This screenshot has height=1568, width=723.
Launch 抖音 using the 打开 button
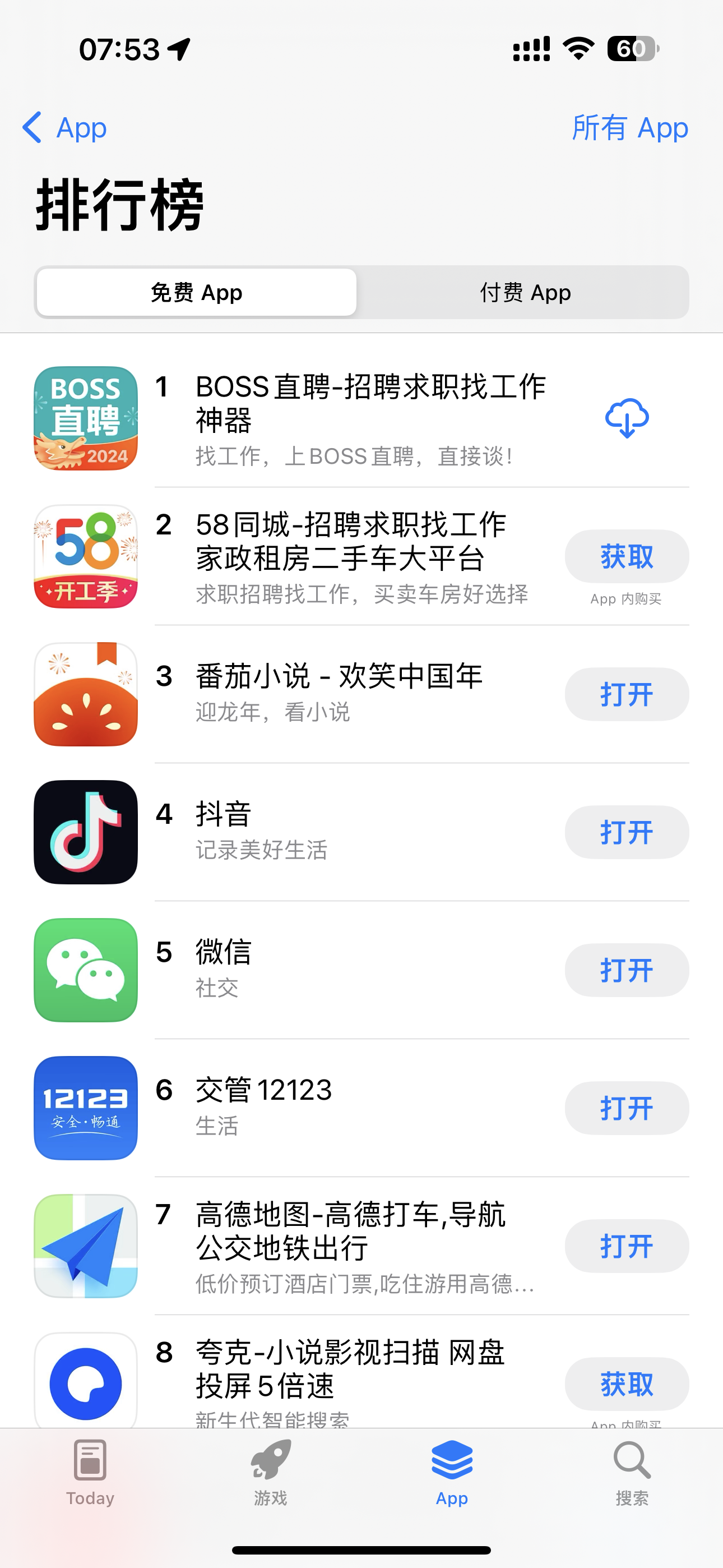626,832
